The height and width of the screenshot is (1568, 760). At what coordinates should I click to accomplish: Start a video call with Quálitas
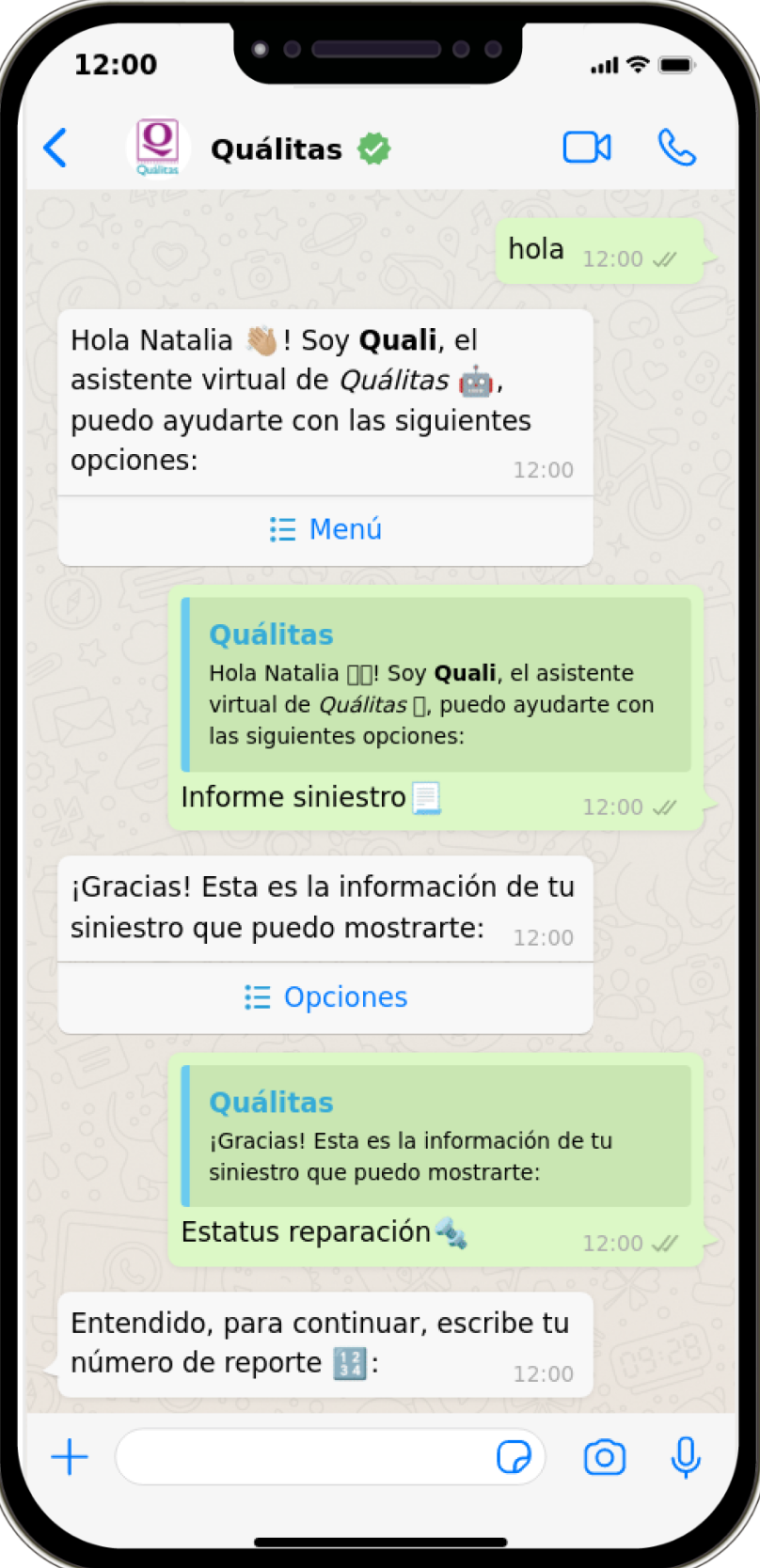coord(587,148)
